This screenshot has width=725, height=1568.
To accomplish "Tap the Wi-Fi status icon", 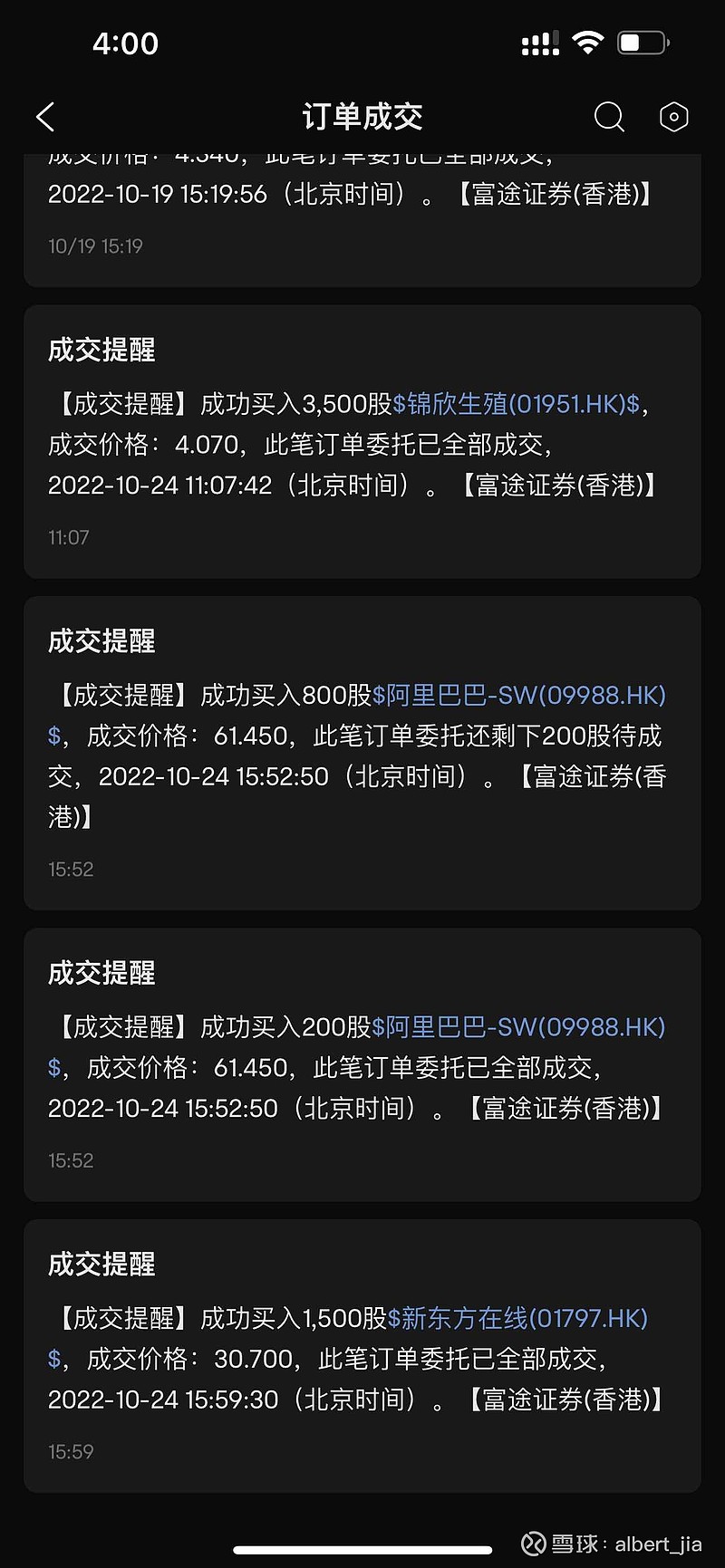I will point(588,41).
